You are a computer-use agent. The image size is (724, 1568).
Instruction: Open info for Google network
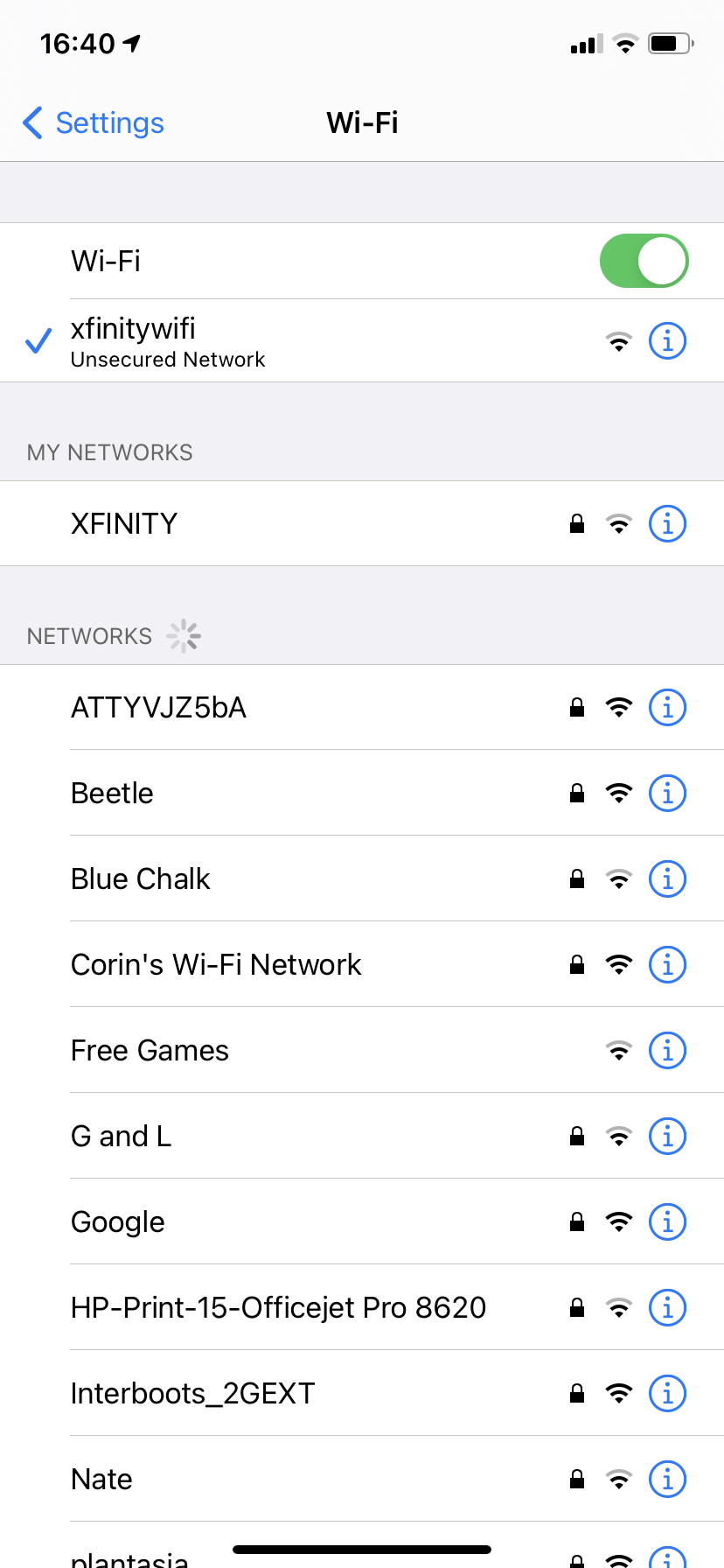click(x=667, y=1221)
